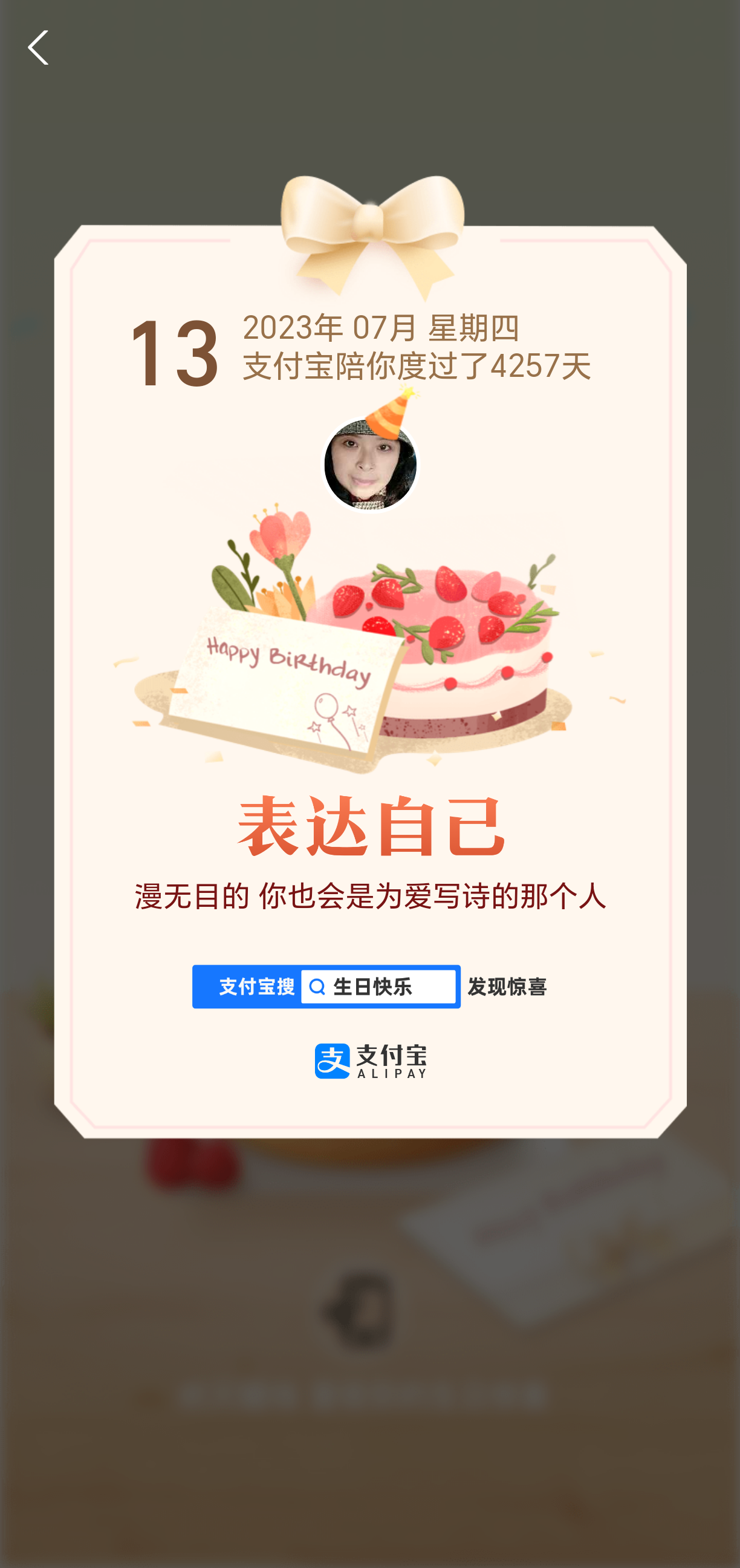Screen dimensions: 740x1568
Task: Click the pink flower decoration beside cake
Action: tap(279, 535)
